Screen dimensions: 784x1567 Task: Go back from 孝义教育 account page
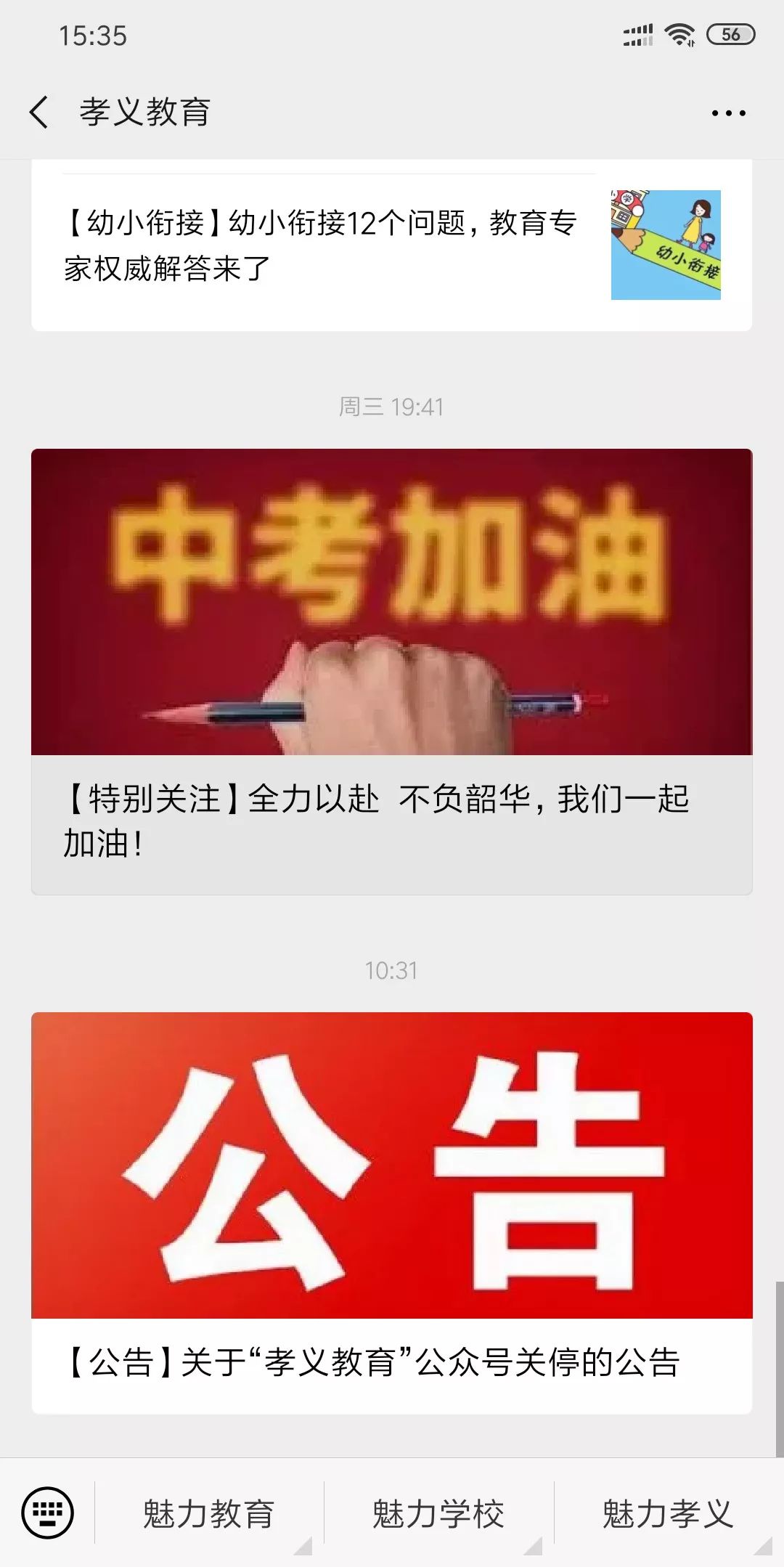point(40,113)
